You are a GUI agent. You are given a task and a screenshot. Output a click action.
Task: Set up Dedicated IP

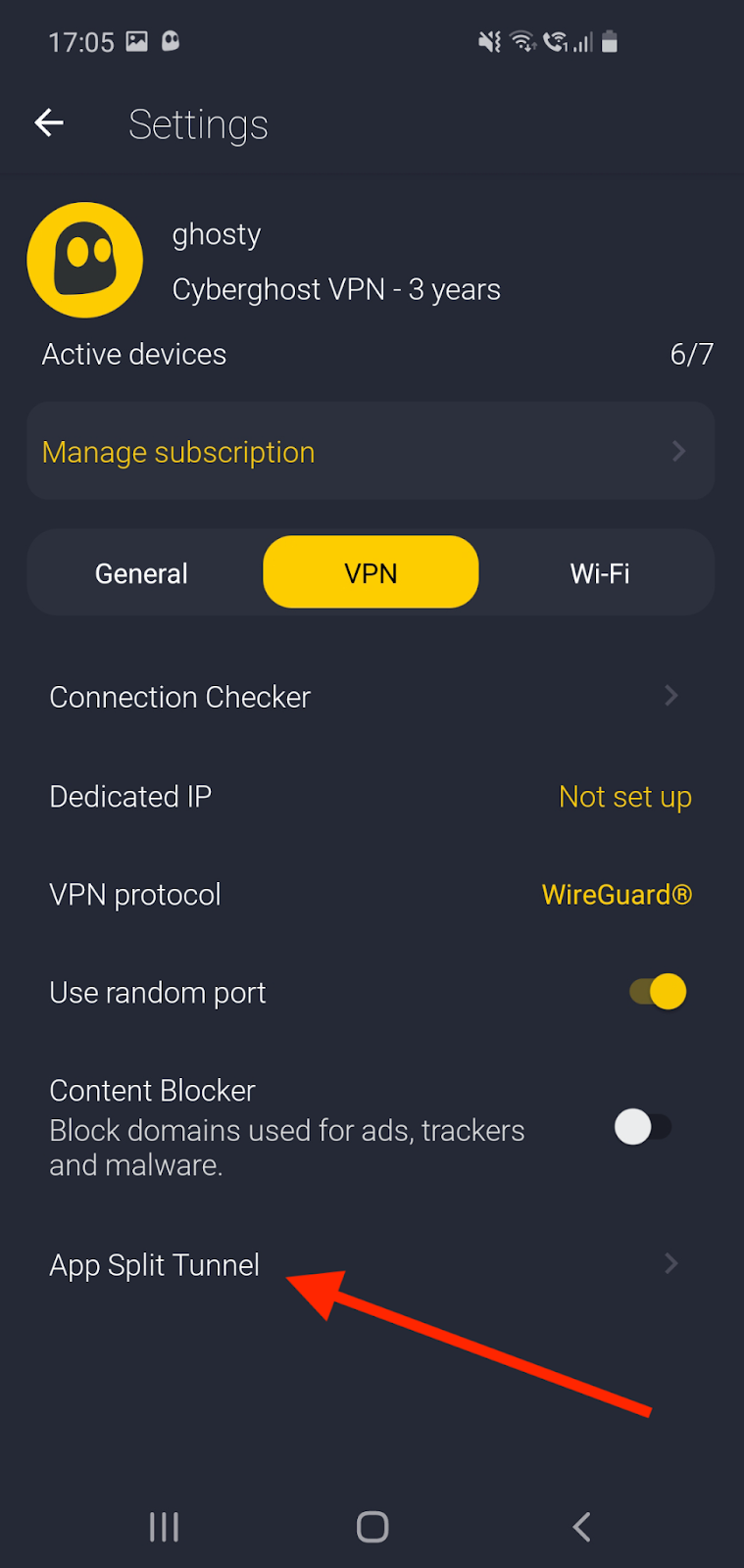[624, 797]
